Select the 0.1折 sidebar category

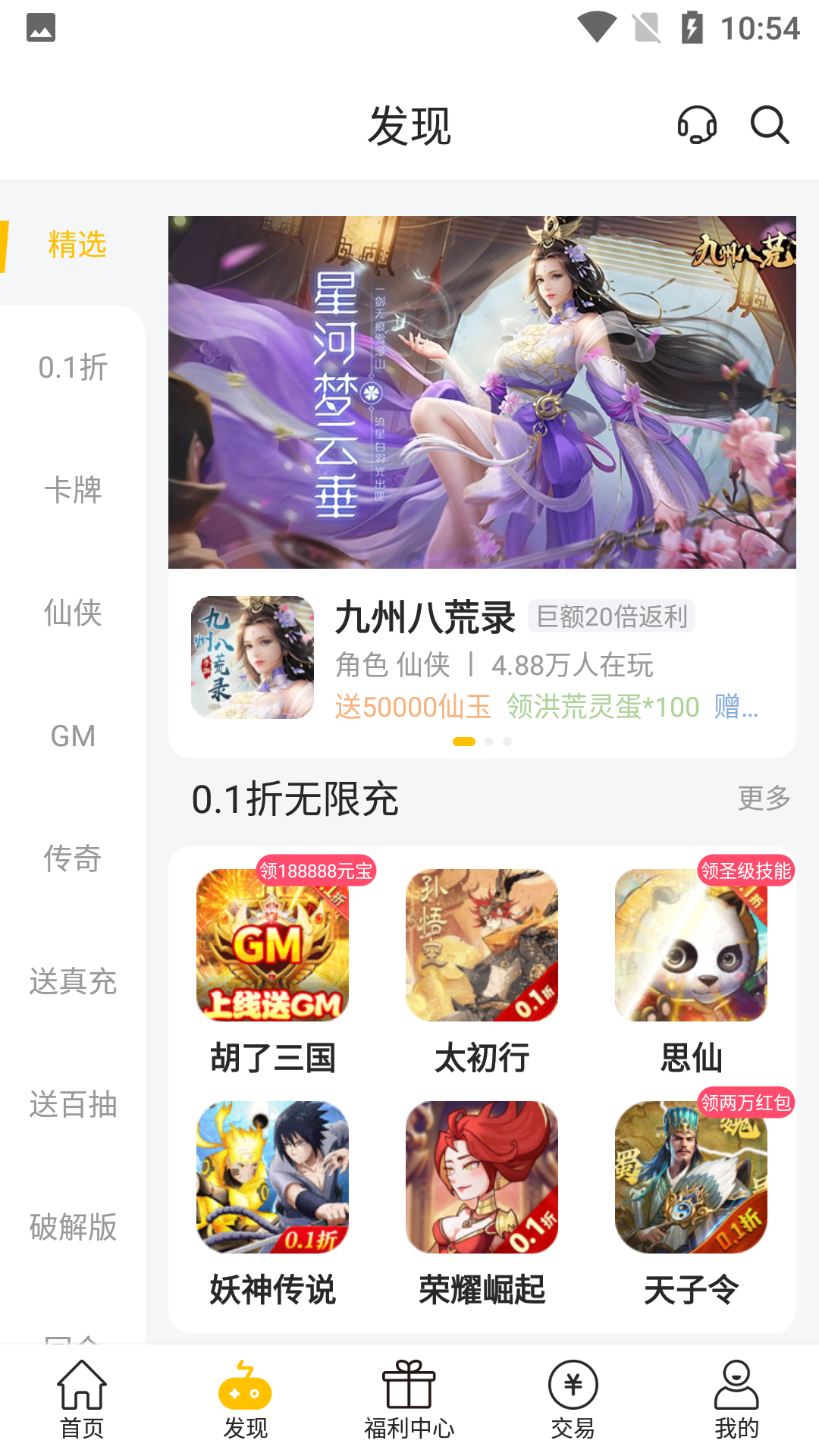73,368
